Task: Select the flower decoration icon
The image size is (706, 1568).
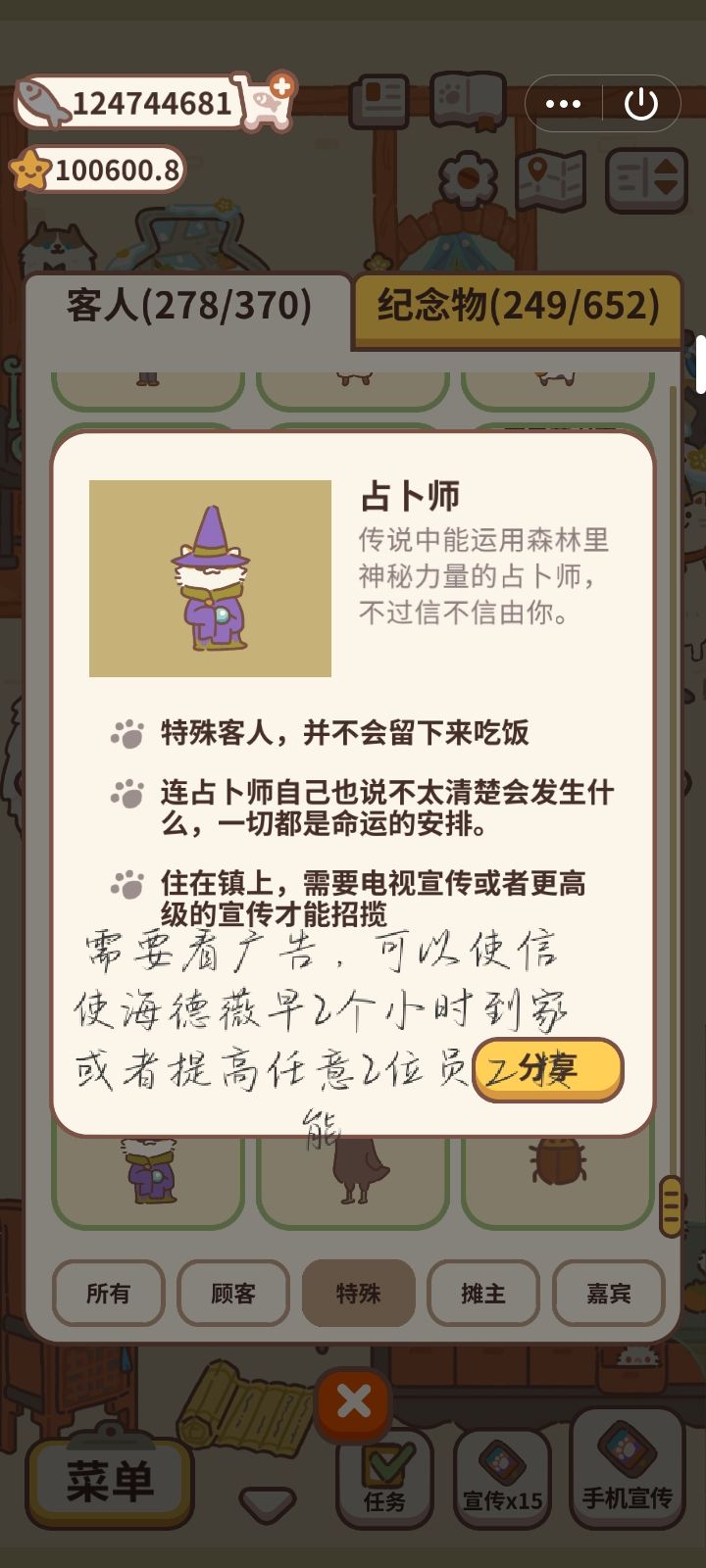Action: pyautogui.click(x=469, y=174)
